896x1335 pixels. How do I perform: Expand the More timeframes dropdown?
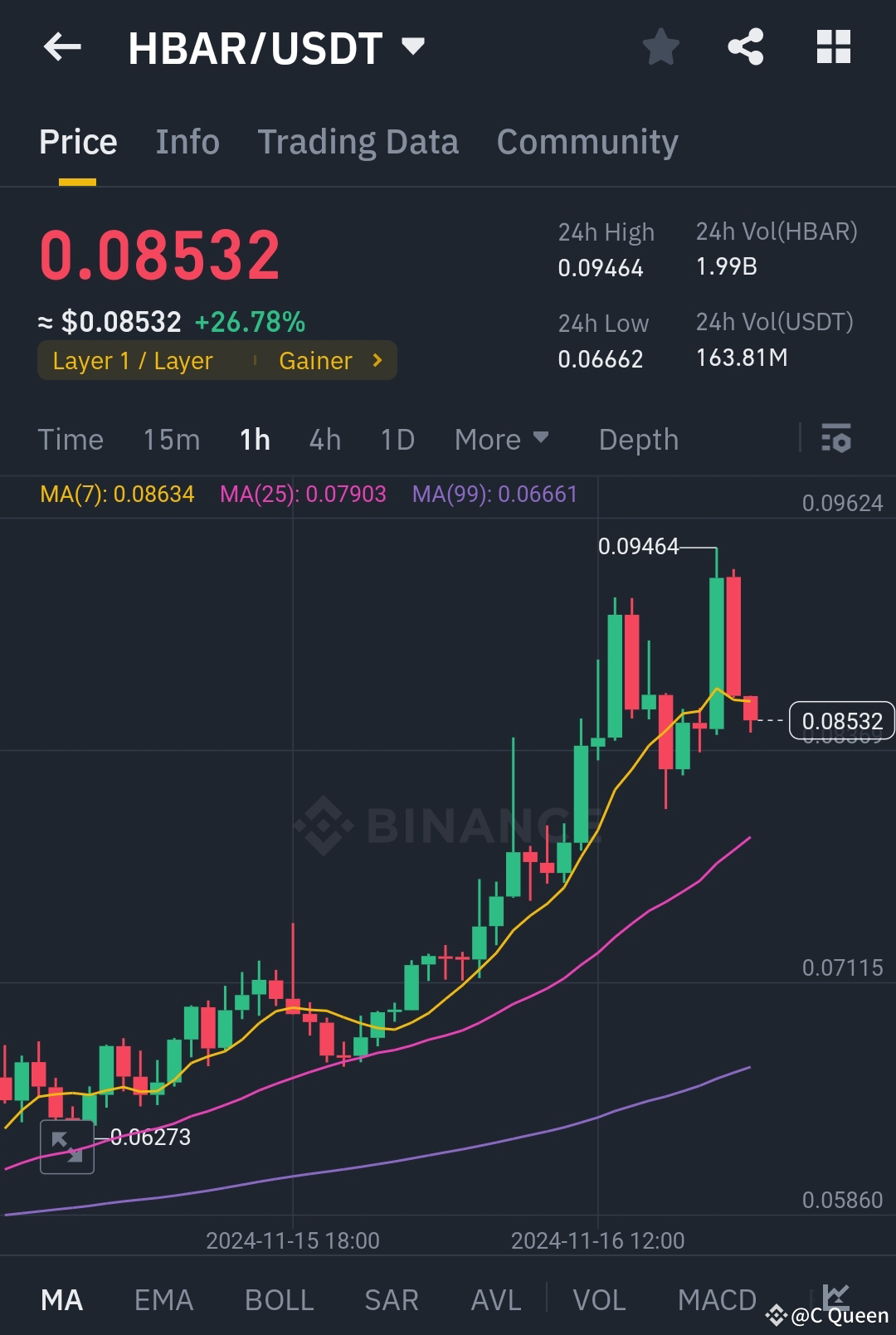pyautogui.click(x=501, y=439)
